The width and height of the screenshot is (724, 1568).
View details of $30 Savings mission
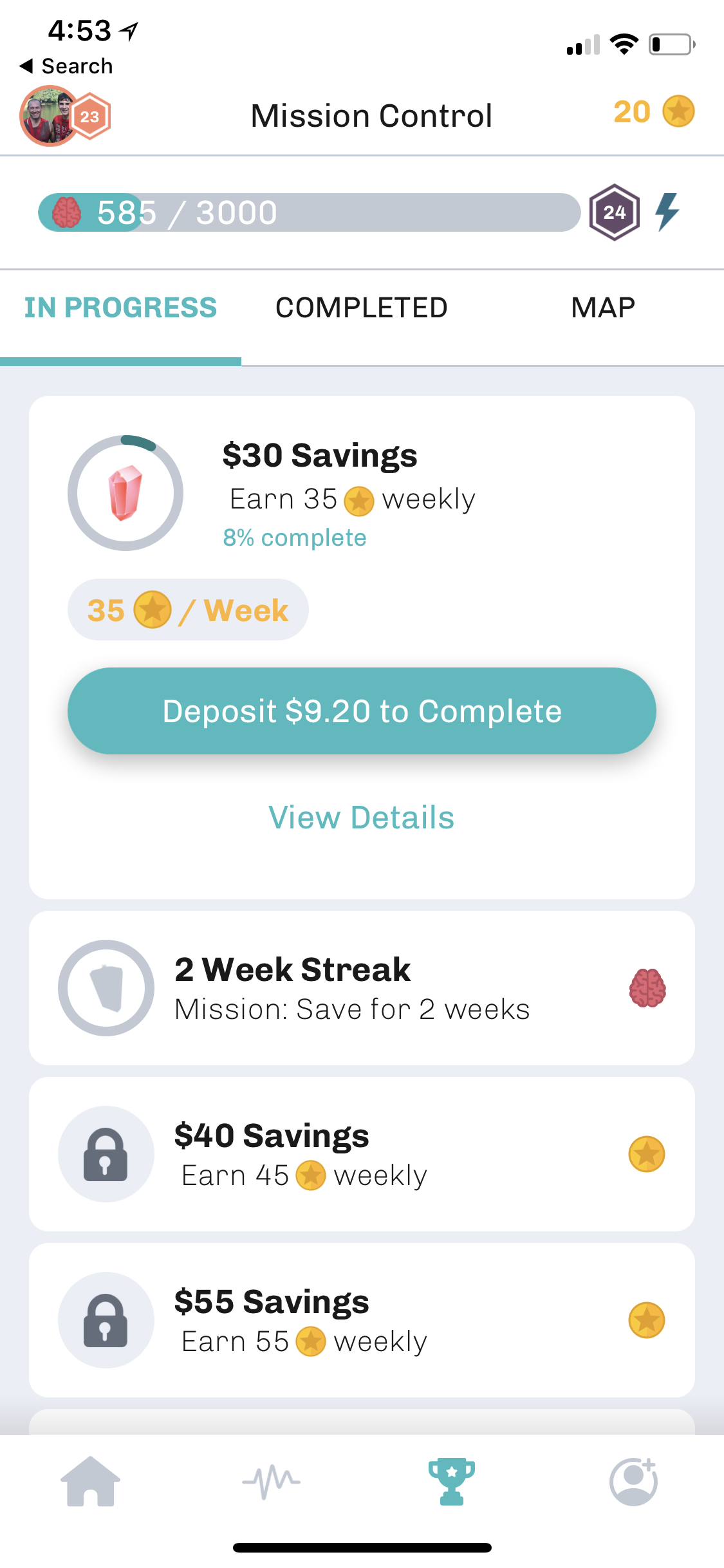[362, 817]
